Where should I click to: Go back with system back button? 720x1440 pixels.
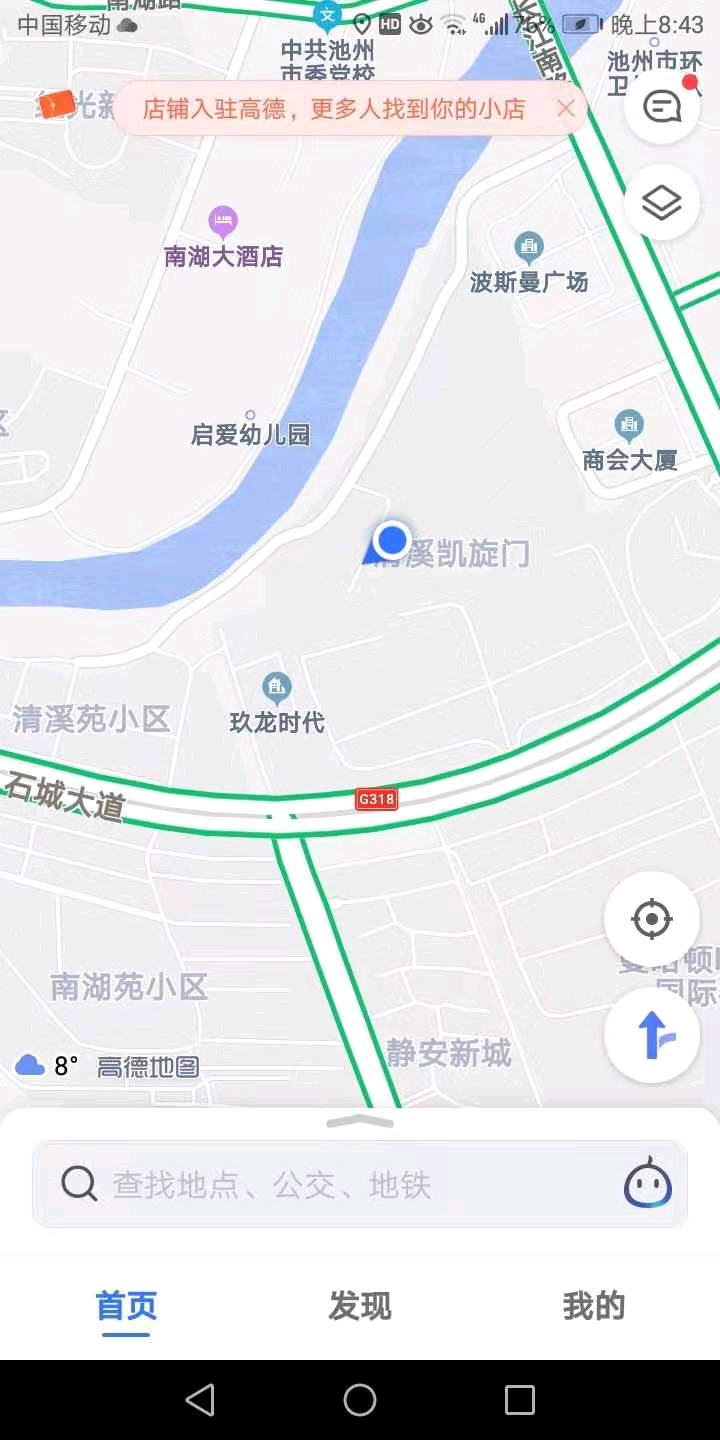tap(200, 1400)
